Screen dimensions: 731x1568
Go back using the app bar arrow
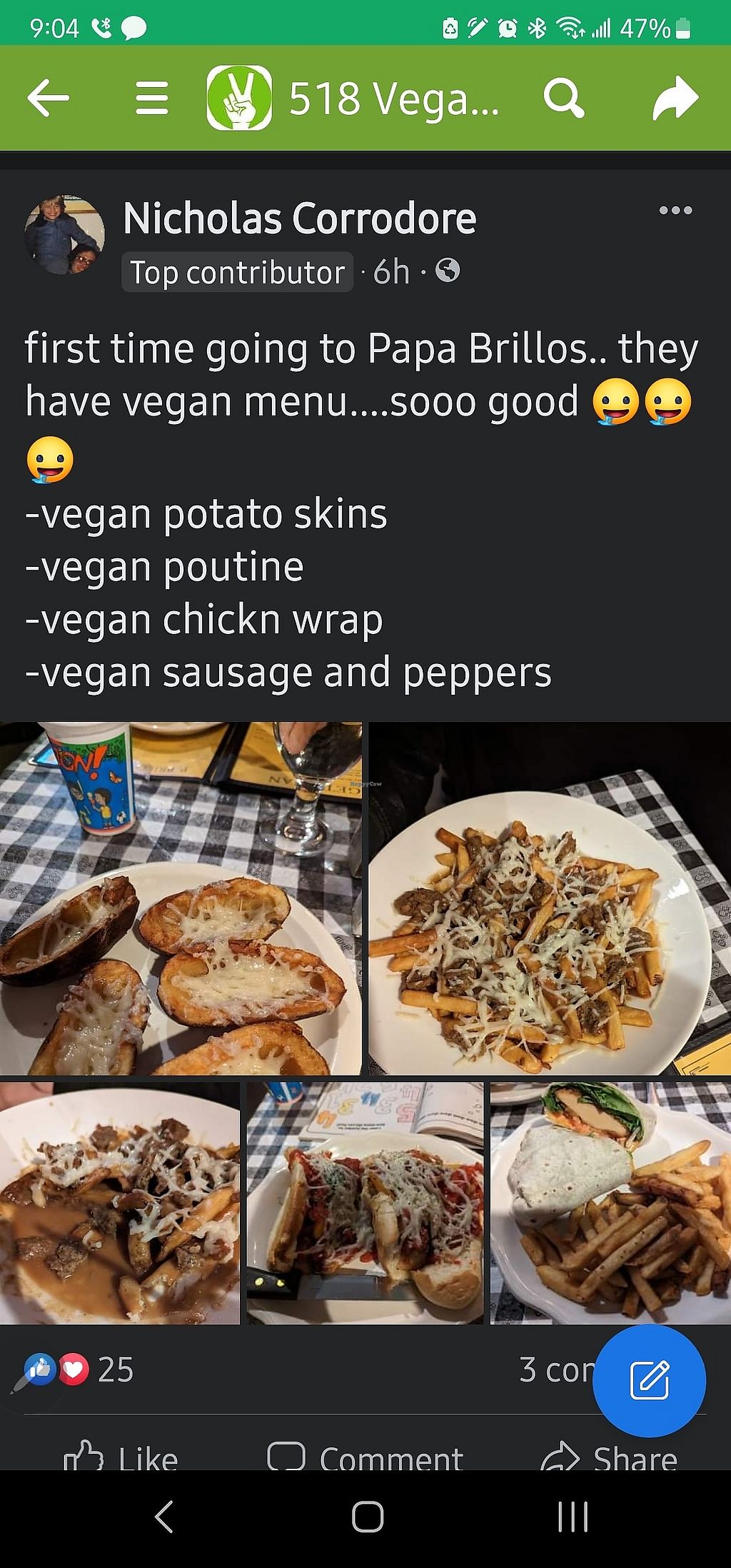(x=48, y=98)
